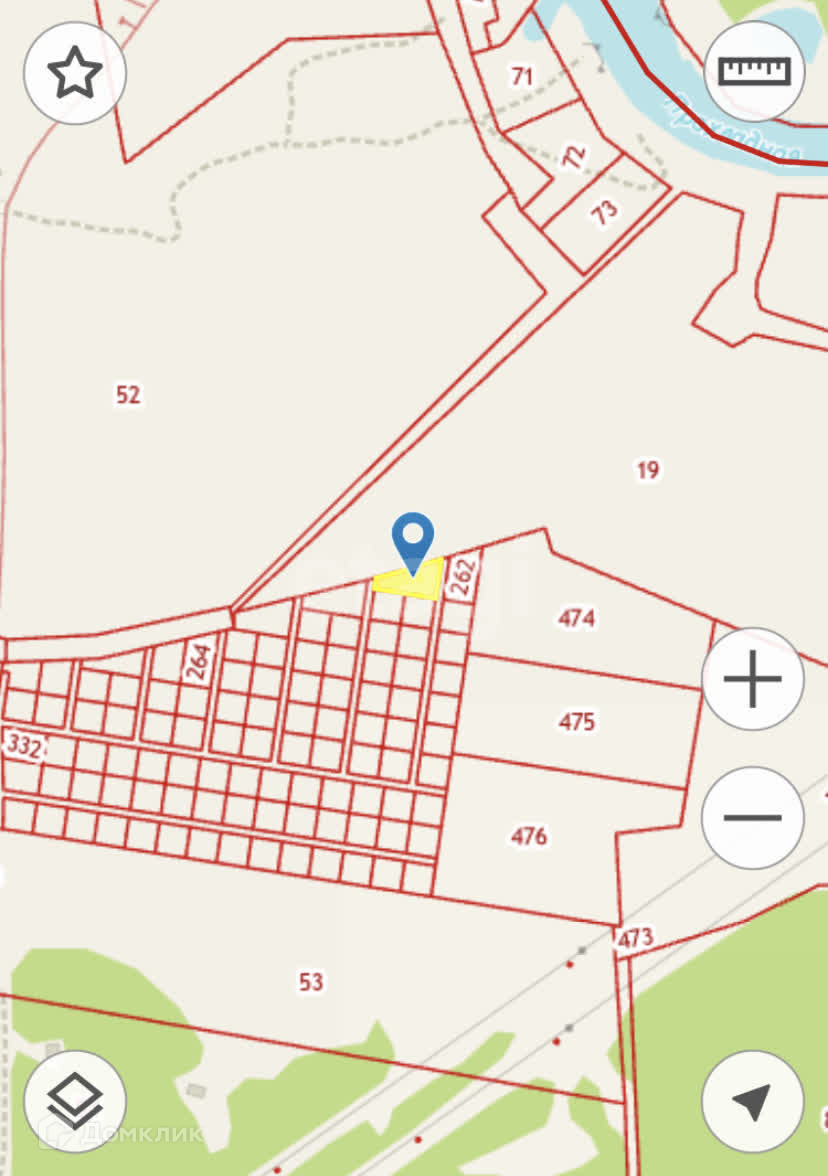Select the blue location pin marker
This screenshot has width=828, height=1176.
tap(413, 540)
